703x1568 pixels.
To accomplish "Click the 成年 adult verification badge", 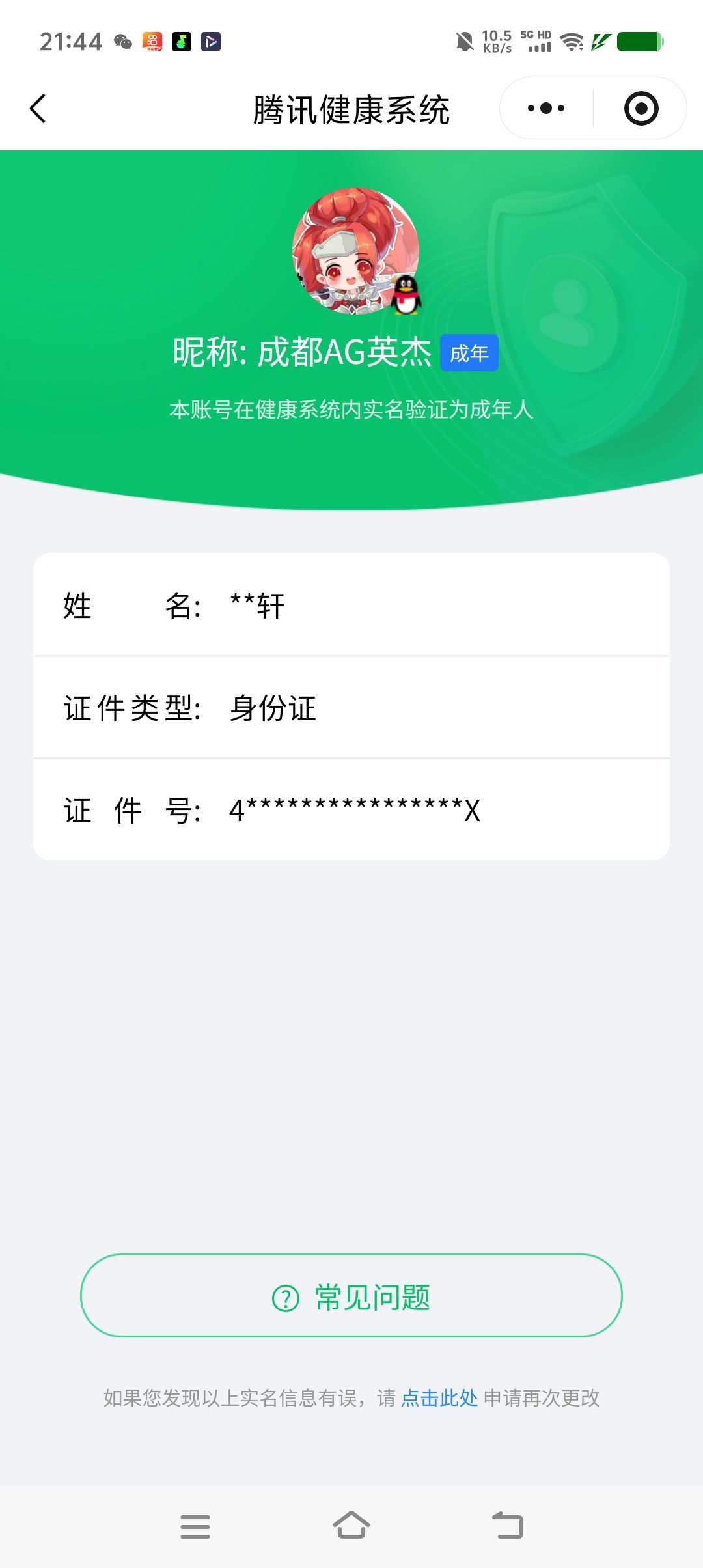I will 470,352.
